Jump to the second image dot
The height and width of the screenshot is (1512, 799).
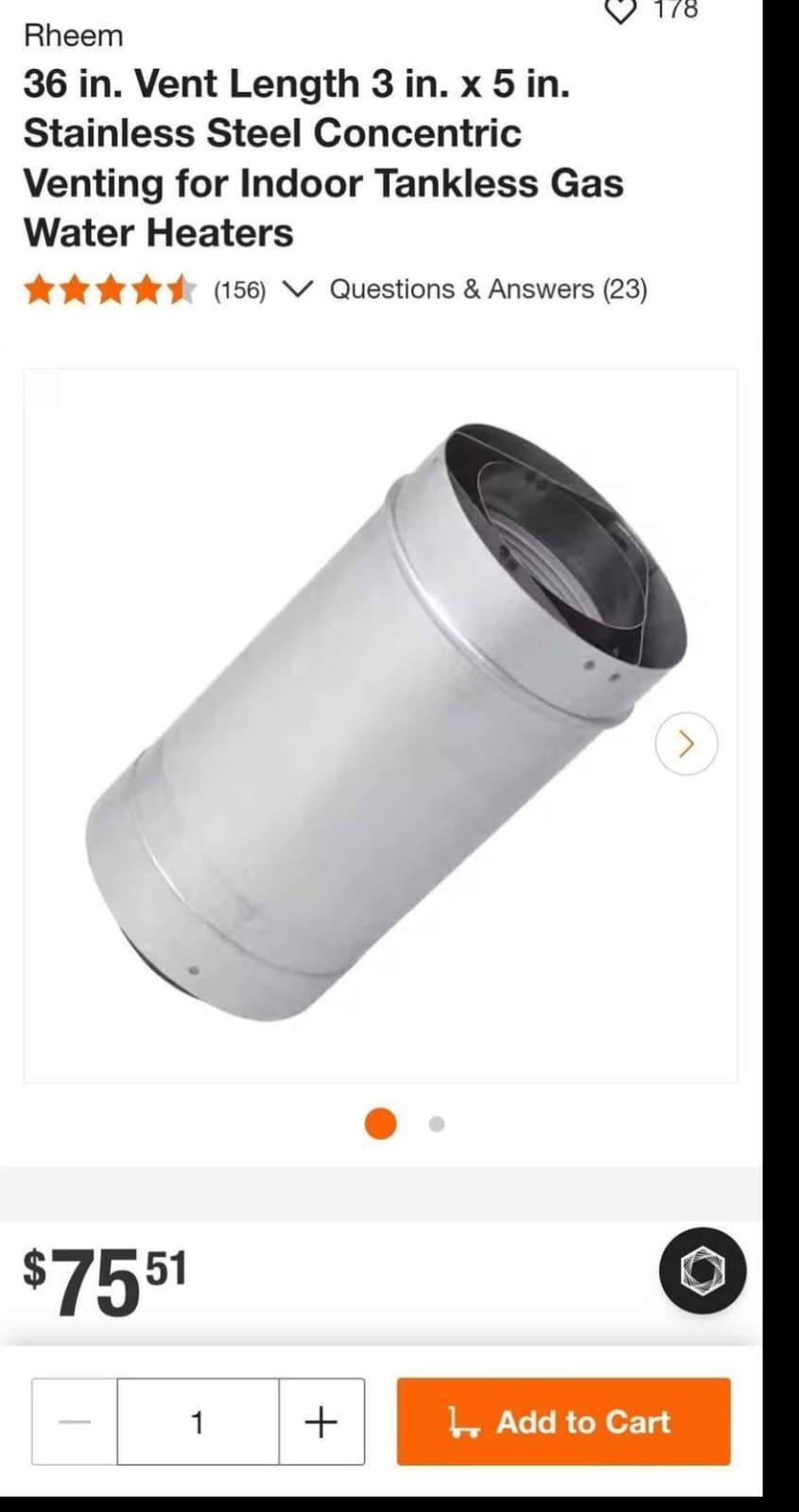point(436,1125)
